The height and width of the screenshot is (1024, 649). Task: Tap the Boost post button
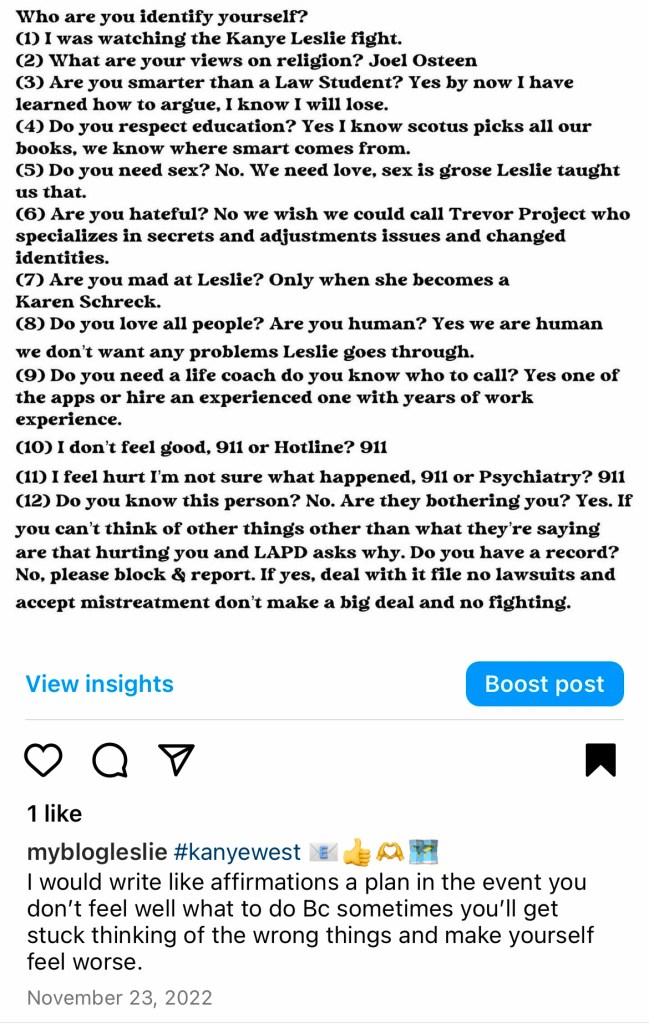[544, 684]
